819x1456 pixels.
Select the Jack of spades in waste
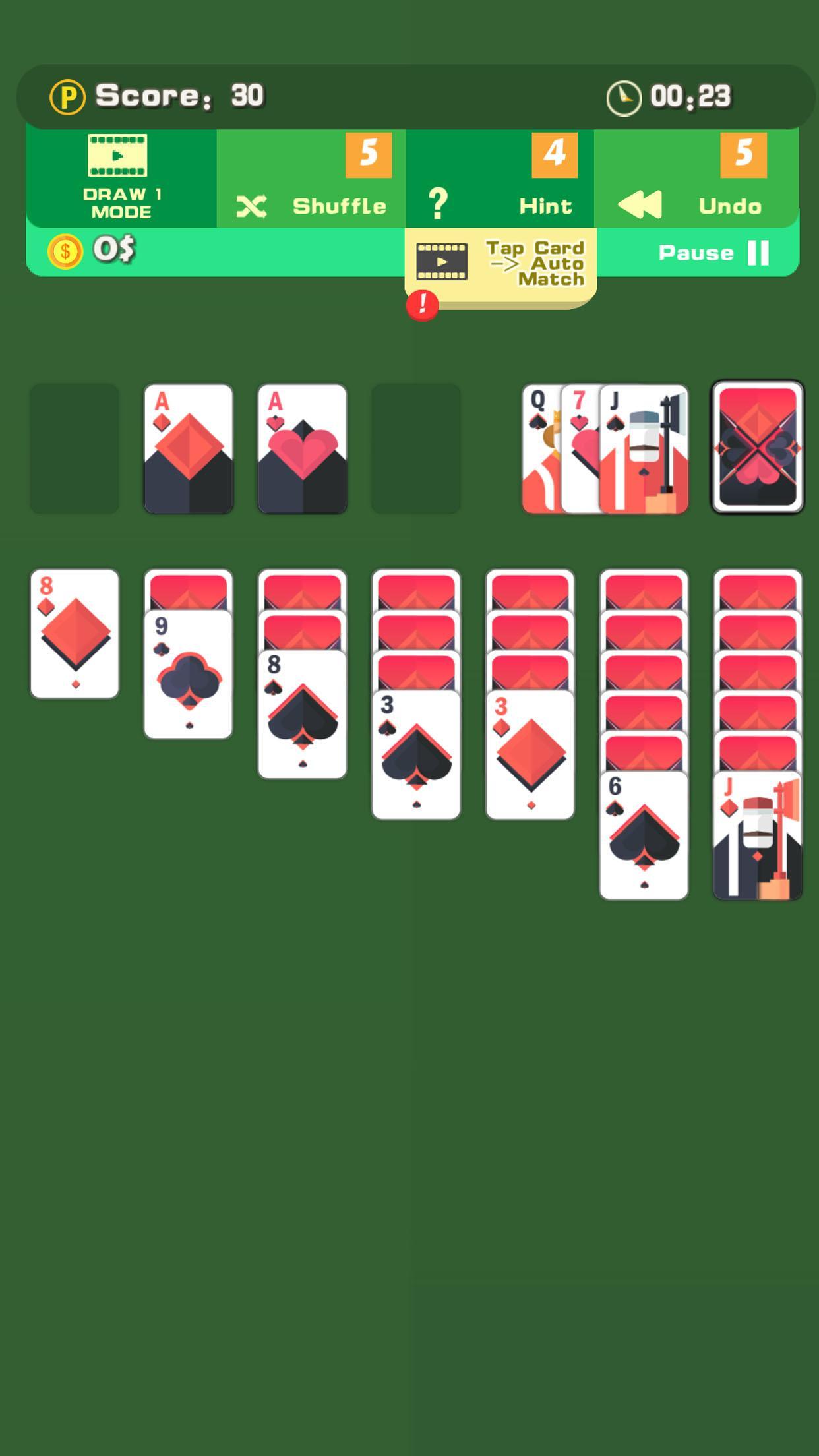(644, 449)
